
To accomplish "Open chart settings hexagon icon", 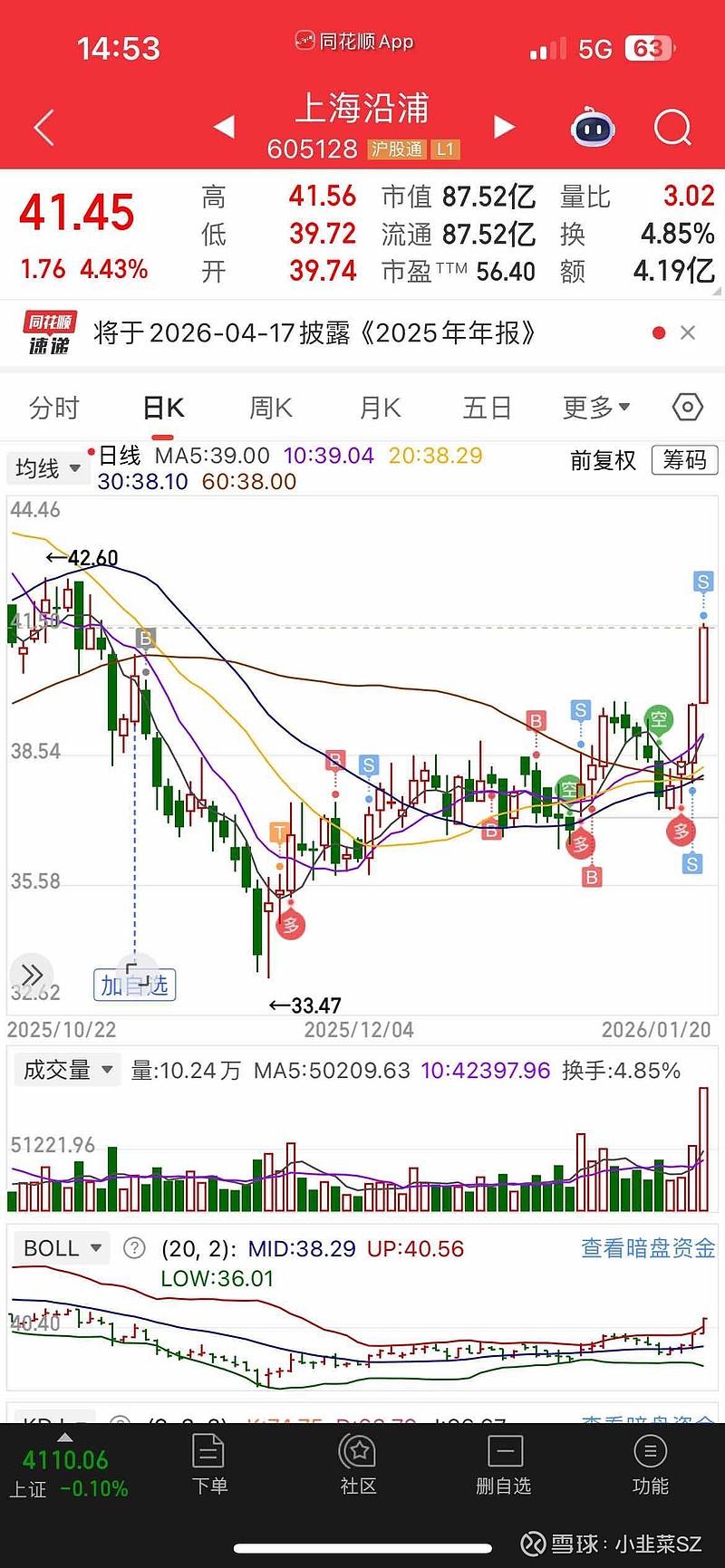I will pos(687,408).
